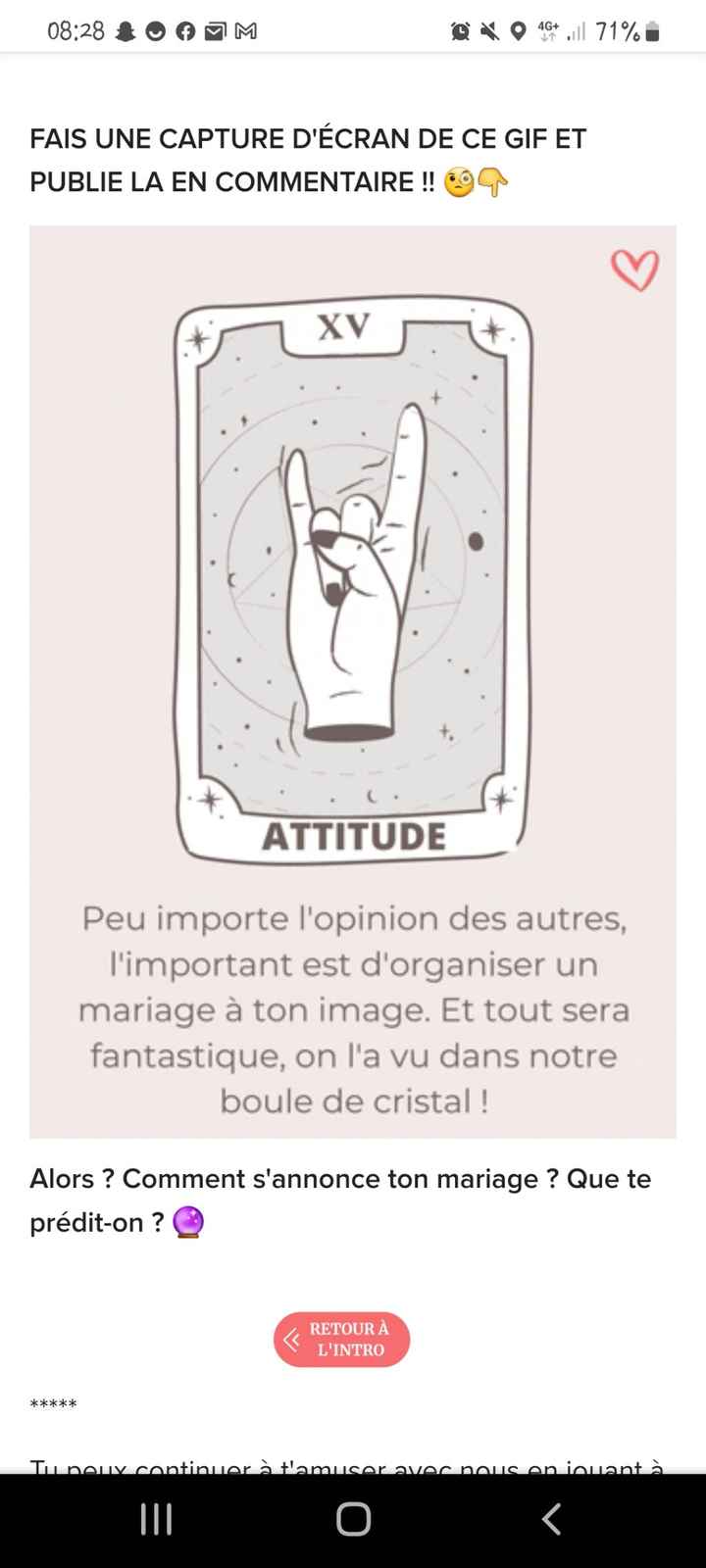This screenshot has width=706, height=1568.
Task: Tap the 4G+ network indicator
Action: (x=546, y=29)
